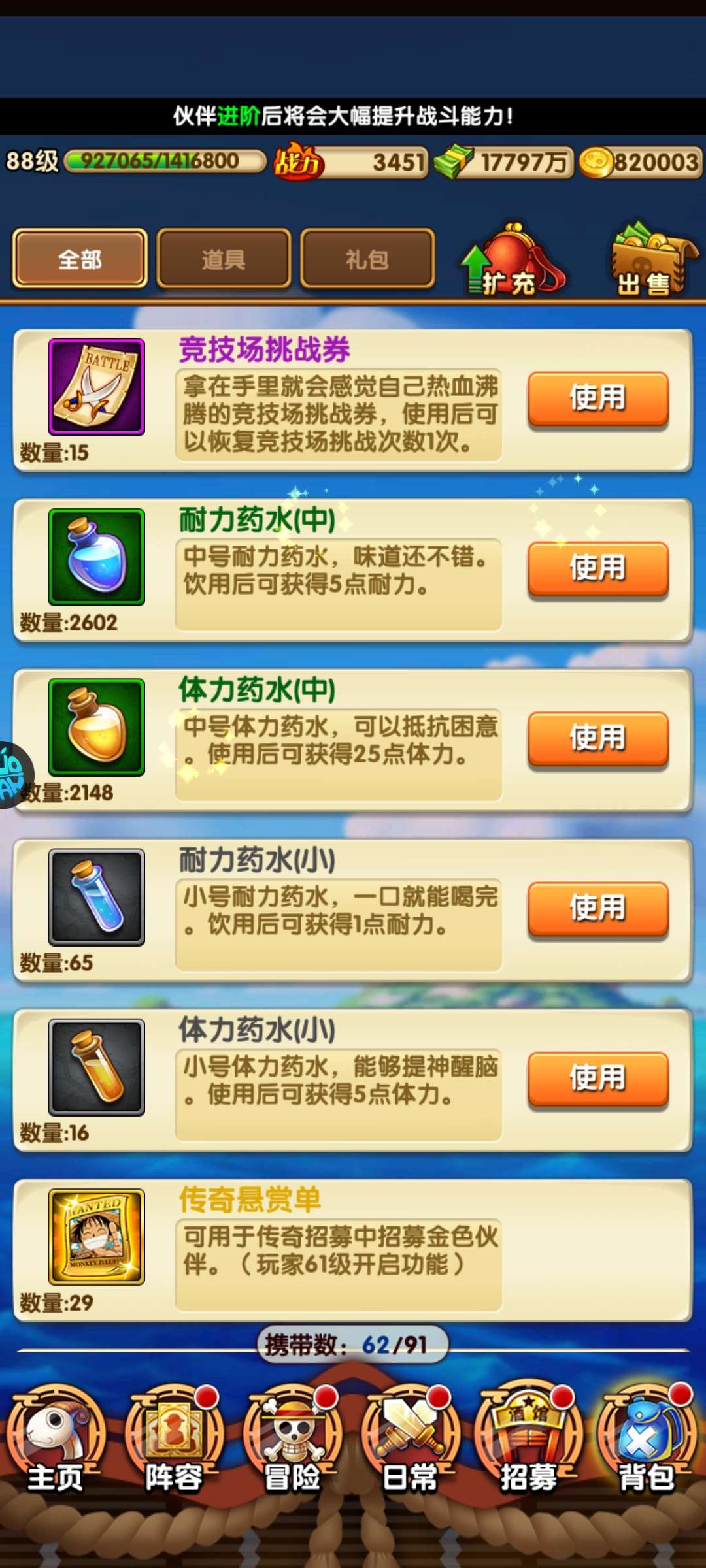Switch to the 礼包 tab
Screen dimensions: 706x1568
[x=367, y=259]
